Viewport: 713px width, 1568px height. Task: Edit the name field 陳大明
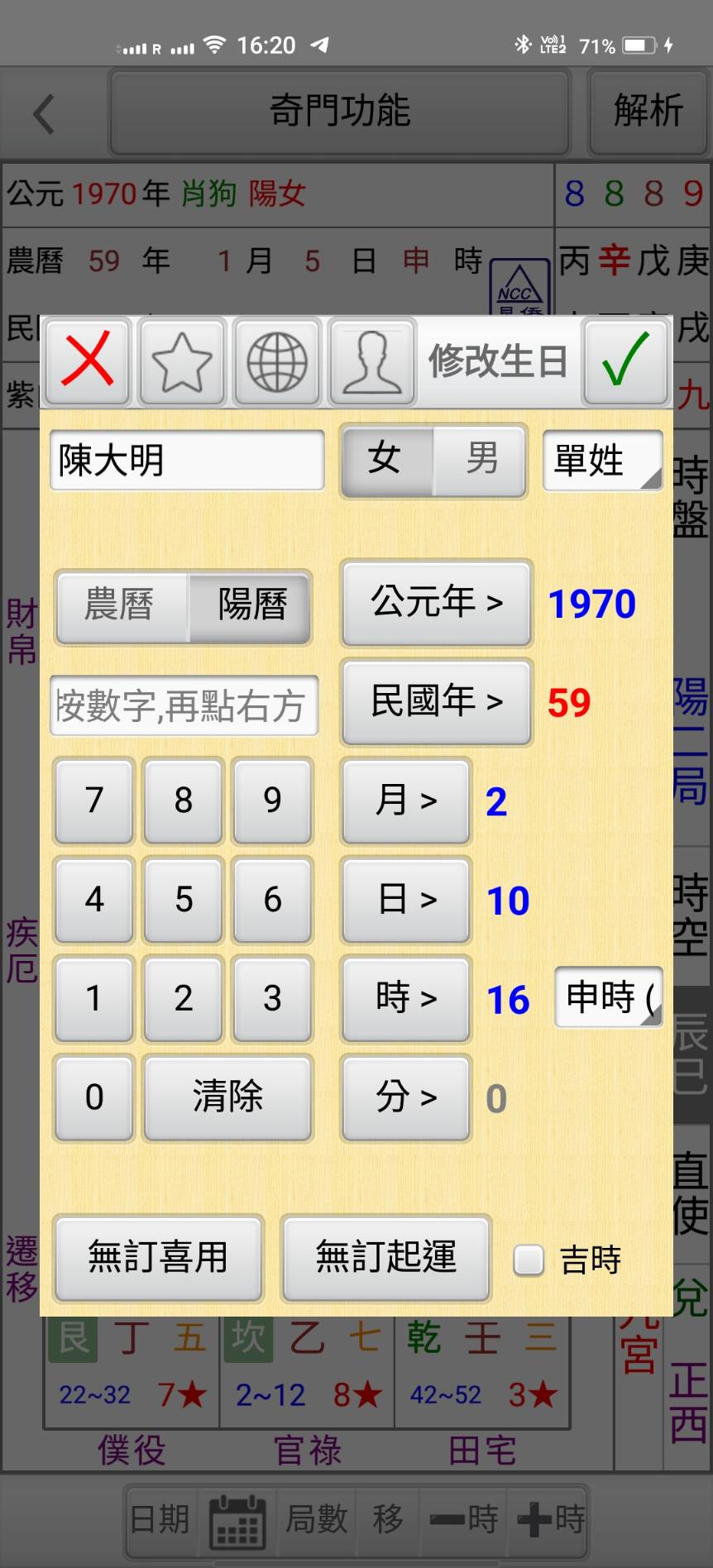187,461
